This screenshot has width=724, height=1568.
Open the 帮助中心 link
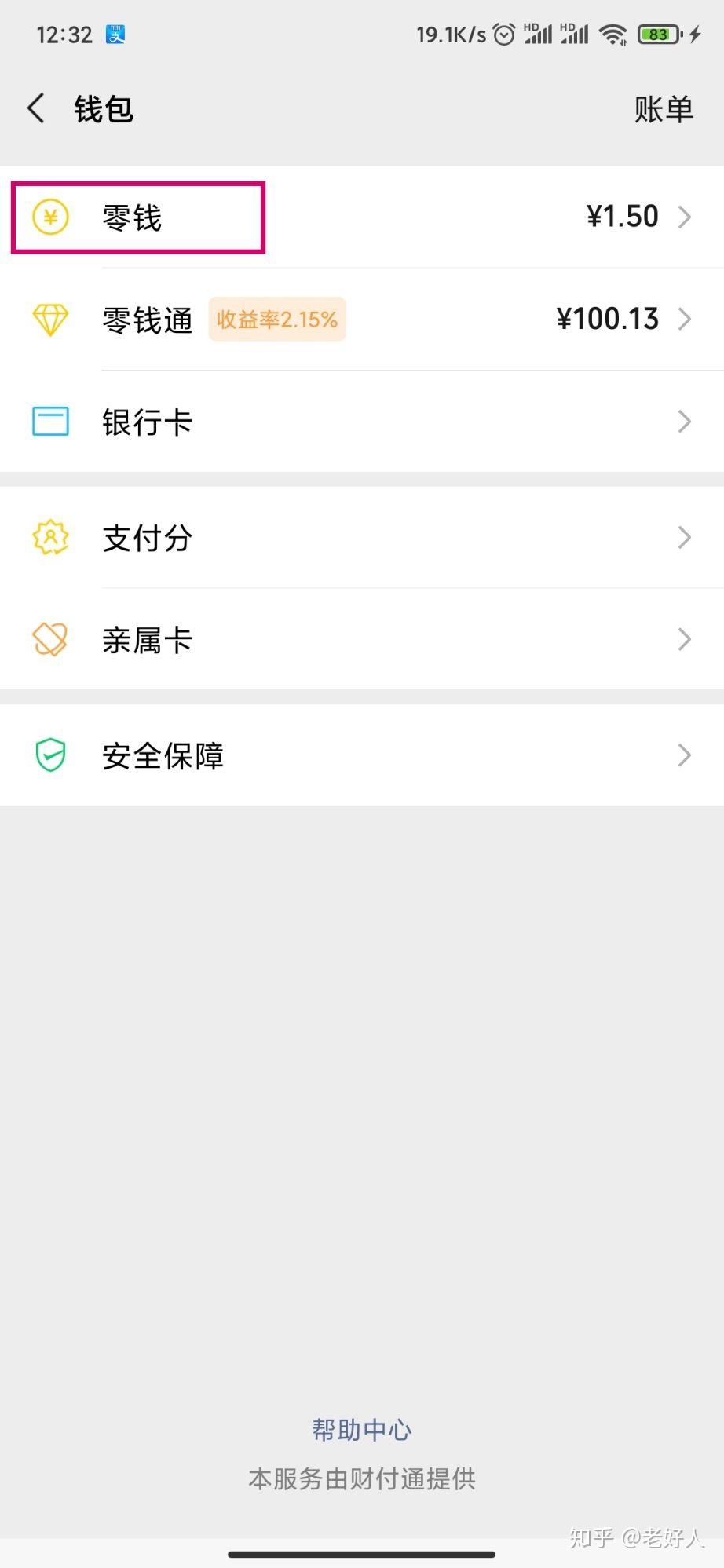[362, 1430]
